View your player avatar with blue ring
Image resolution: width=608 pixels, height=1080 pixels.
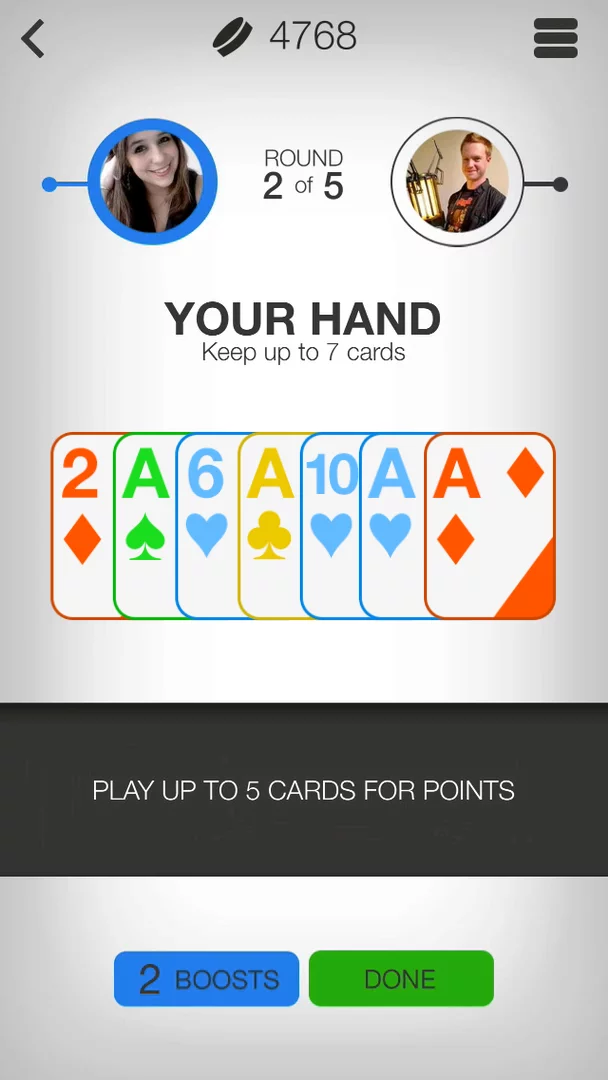pyautogui.click(x=152, y=183)
